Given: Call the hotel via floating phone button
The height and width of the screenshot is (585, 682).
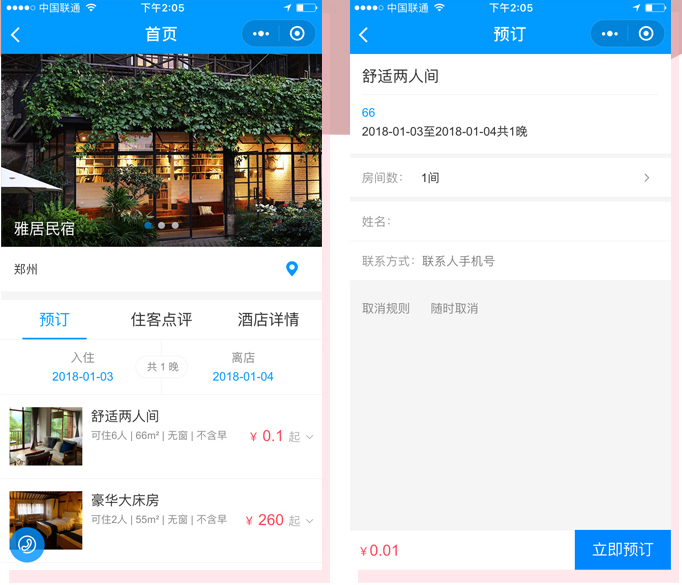Looking at the screenshot, I should pos(27,545).
